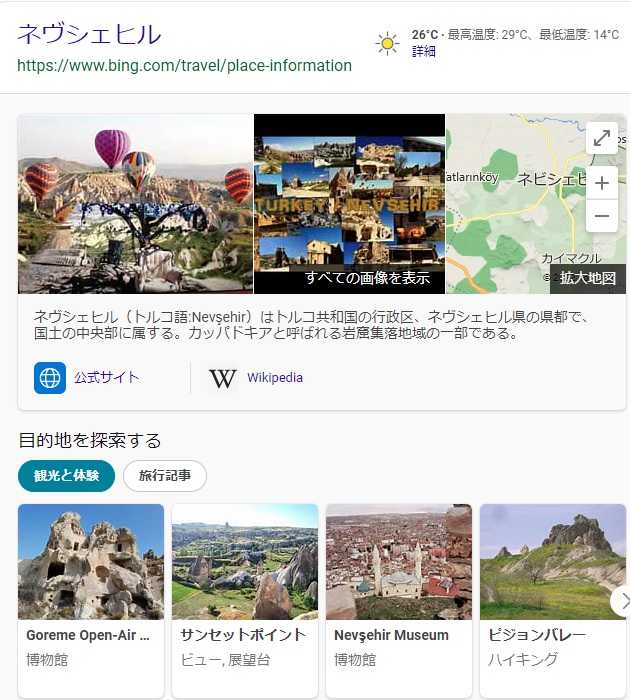
Task: Show all images via すべての画像を表示
Action: (367, 278)
